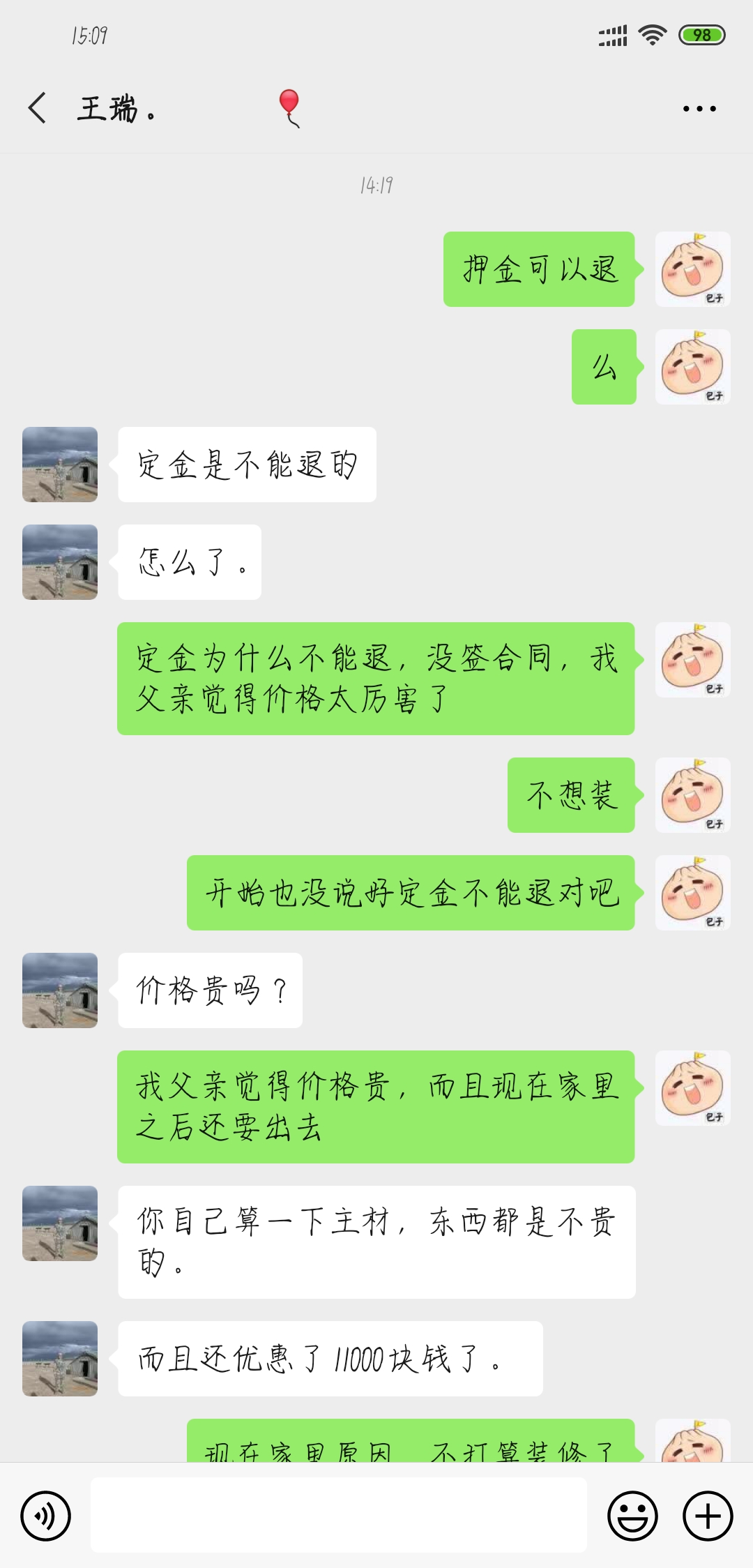Image resolution: width=753 pixels, height=1568 pixels.
Task: Tap the message text input field
Action: coord(338,1515)
